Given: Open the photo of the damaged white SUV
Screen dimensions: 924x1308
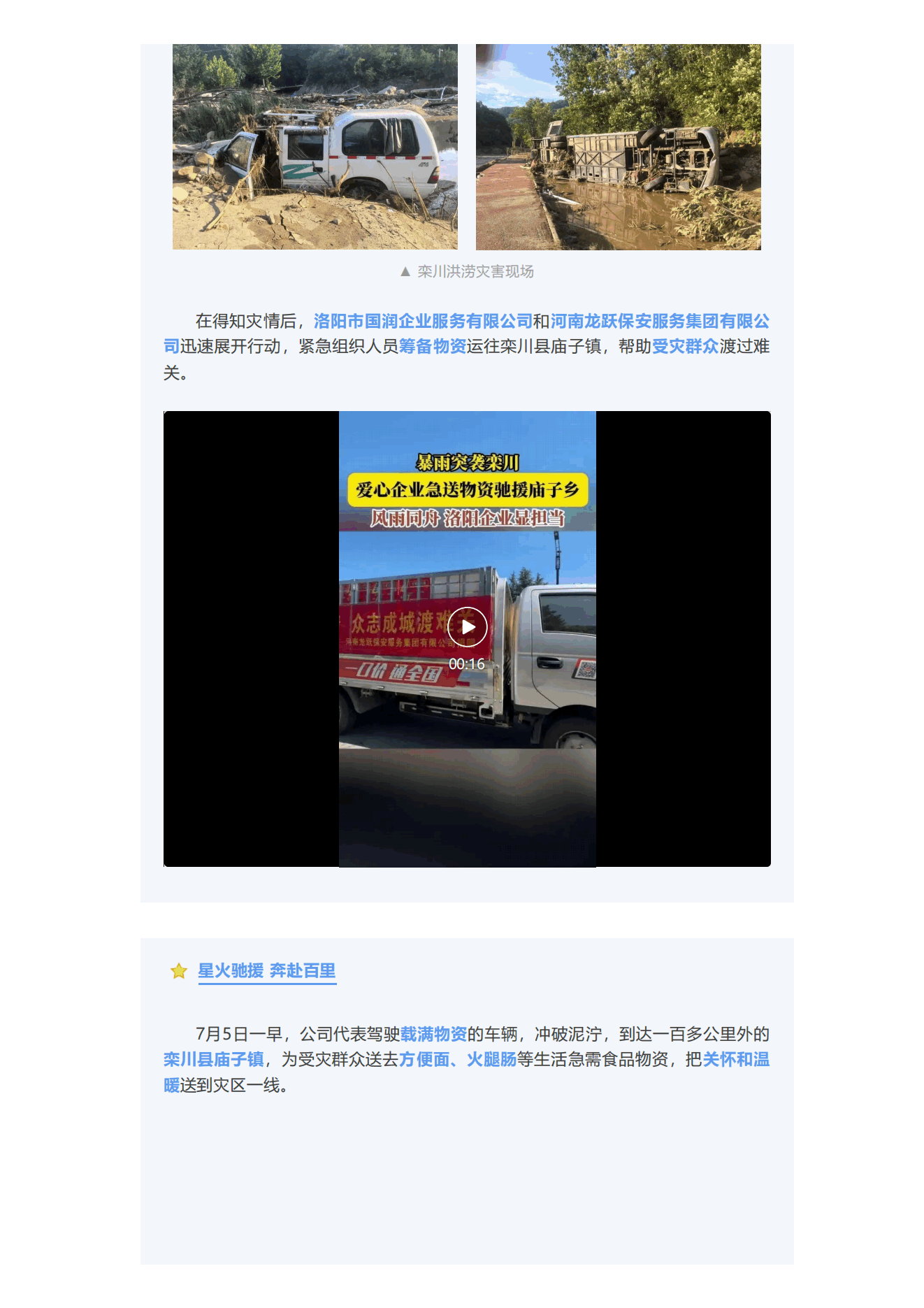Looking at the screenshot, I should 315,147.
